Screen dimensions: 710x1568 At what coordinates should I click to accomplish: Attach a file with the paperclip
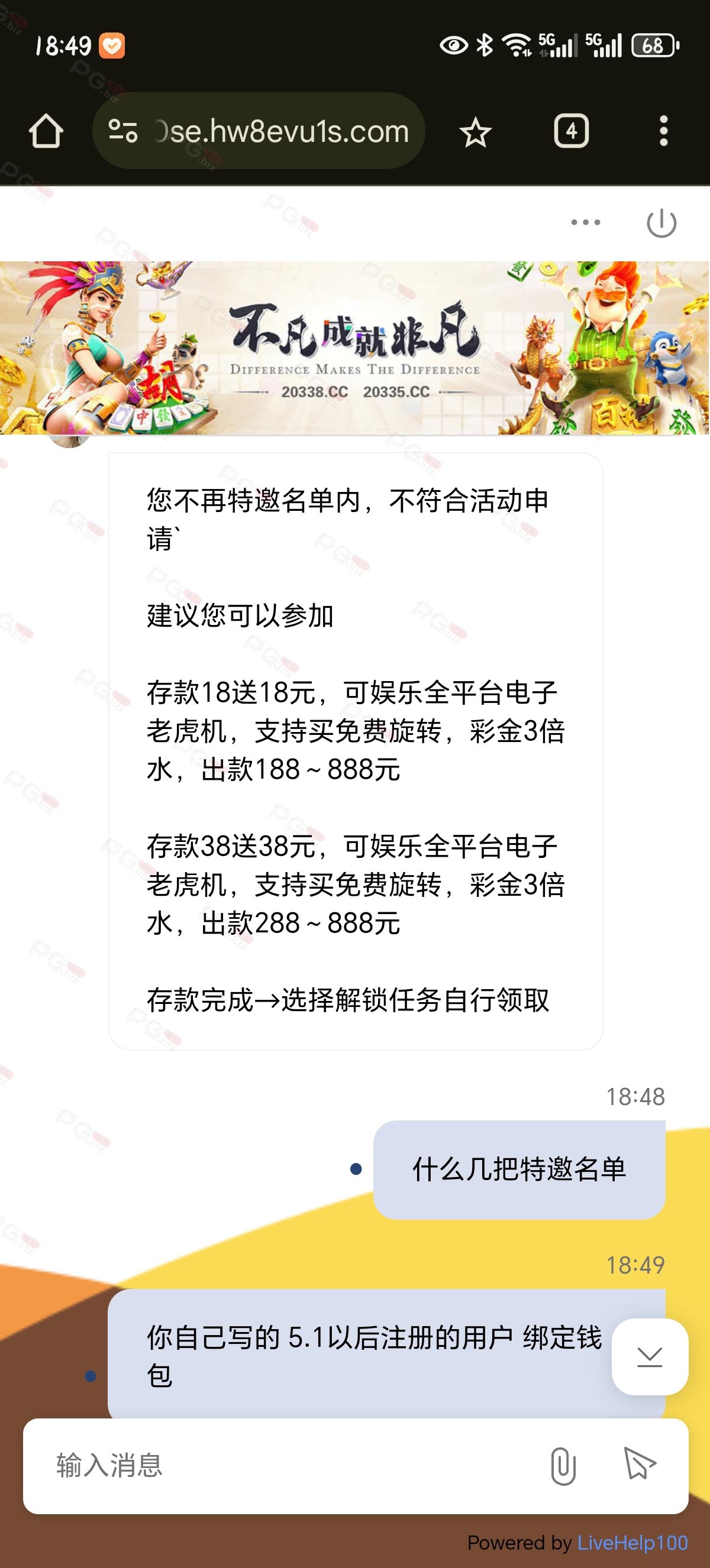(563, 1466)
